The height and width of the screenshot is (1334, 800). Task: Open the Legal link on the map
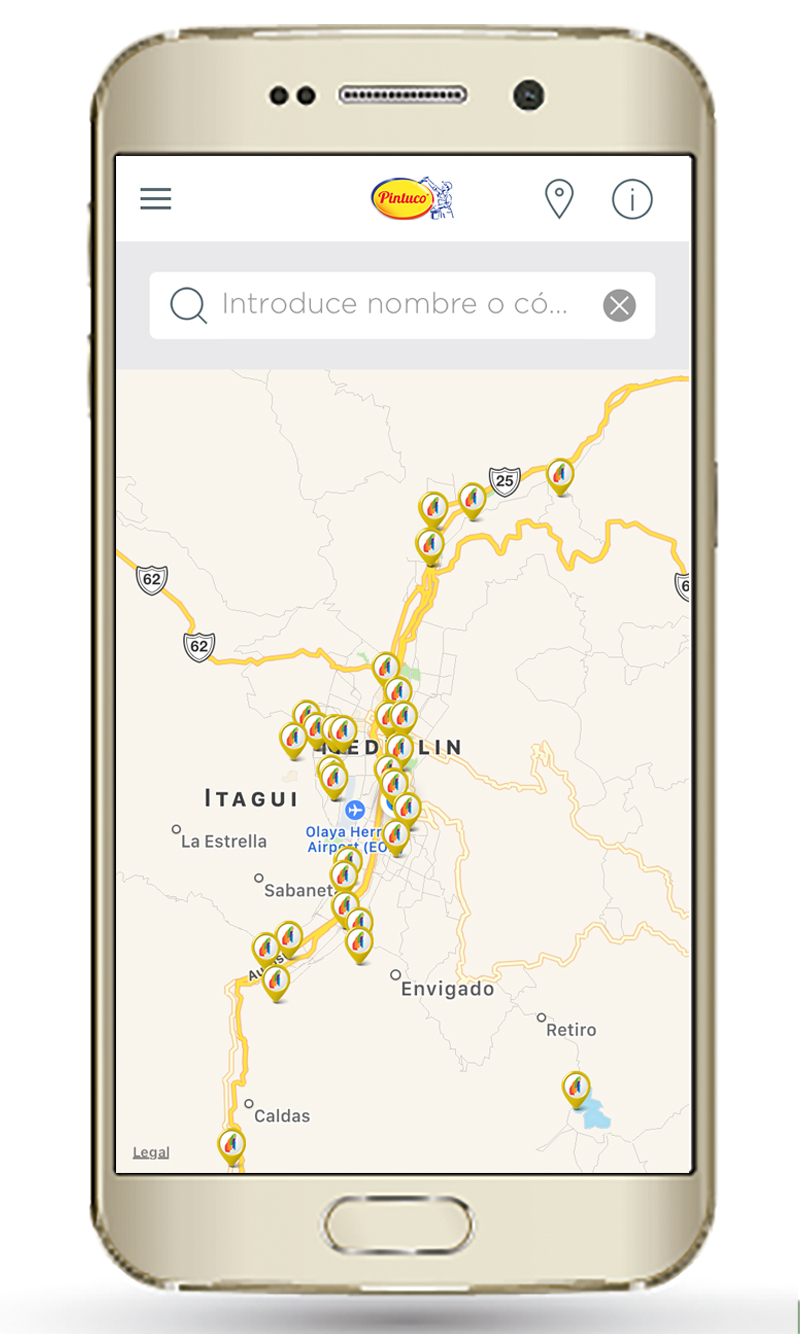click(x=151, y=1152)
